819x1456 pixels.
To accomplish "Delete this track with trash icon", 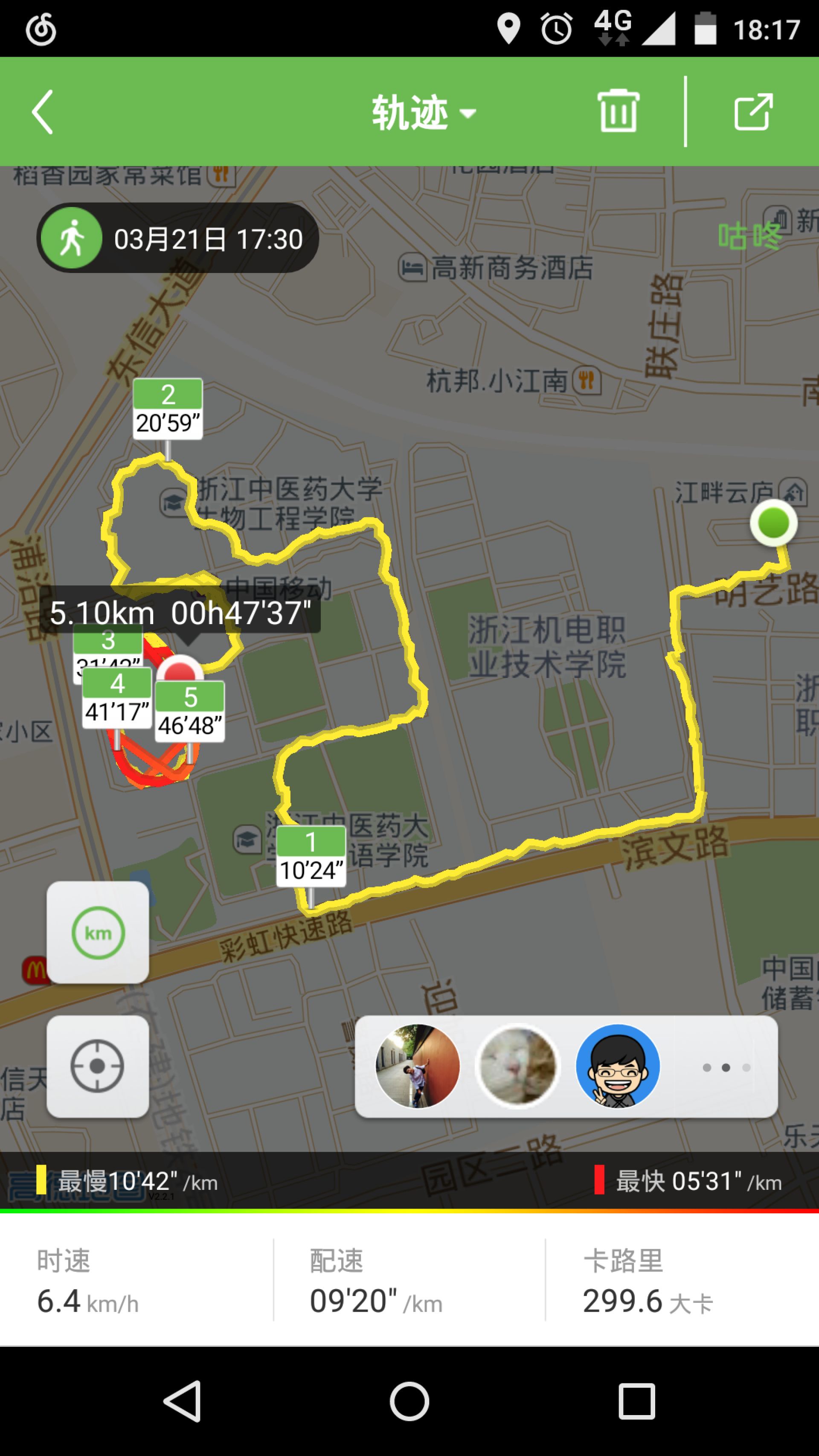I will [x=618, y=111].
